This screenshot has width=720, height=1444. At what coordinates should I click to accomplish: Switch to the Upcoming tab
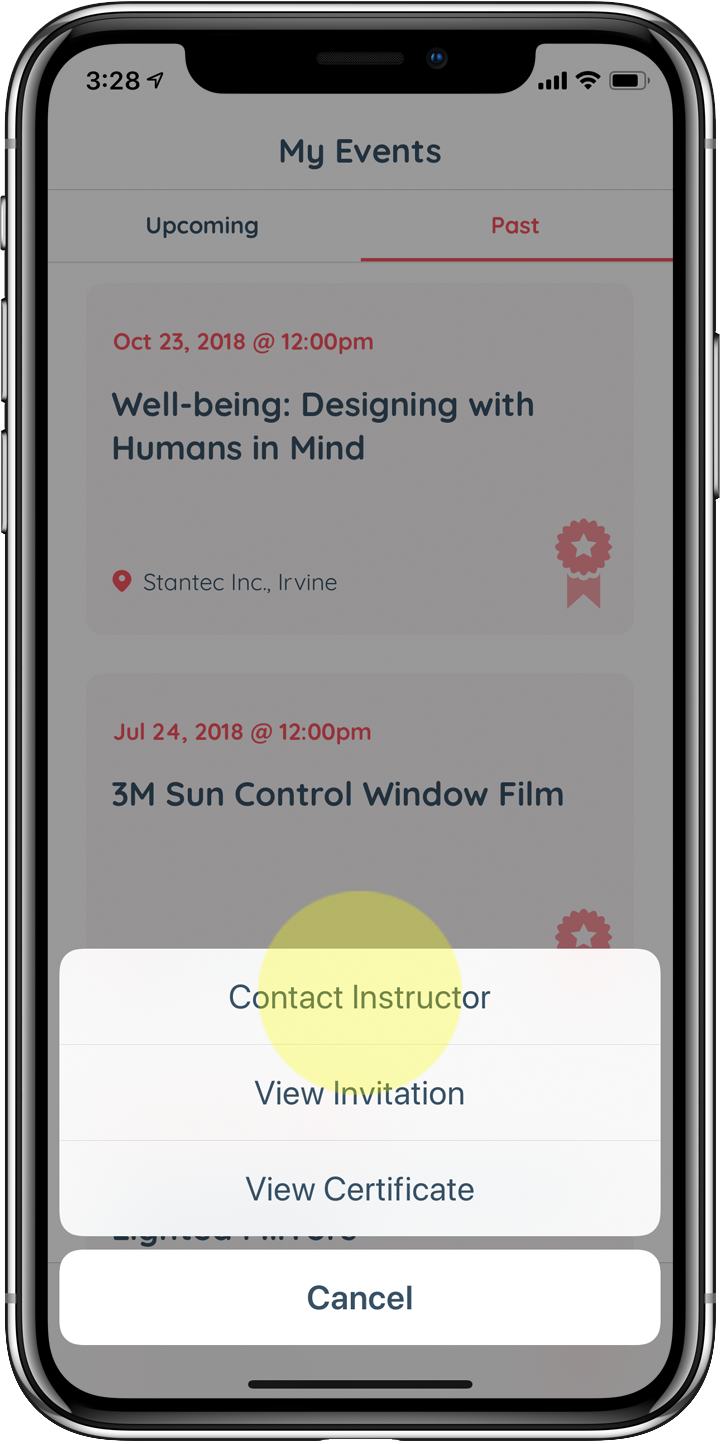pyautogui.click(x=202, y=226)
